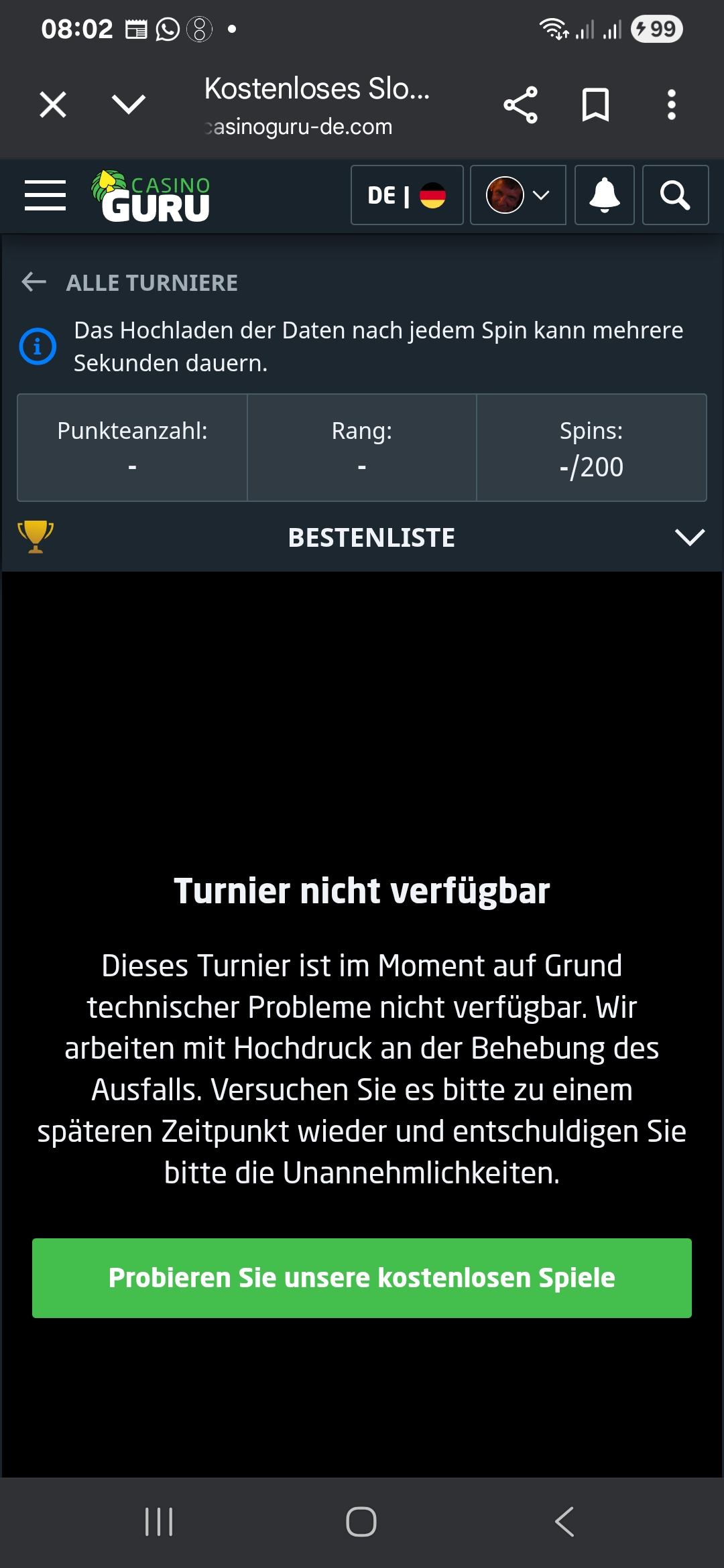Screen dimensions: 724x1568
Task: Open recent apps from navigation bar
Action: click(159, 1522)
